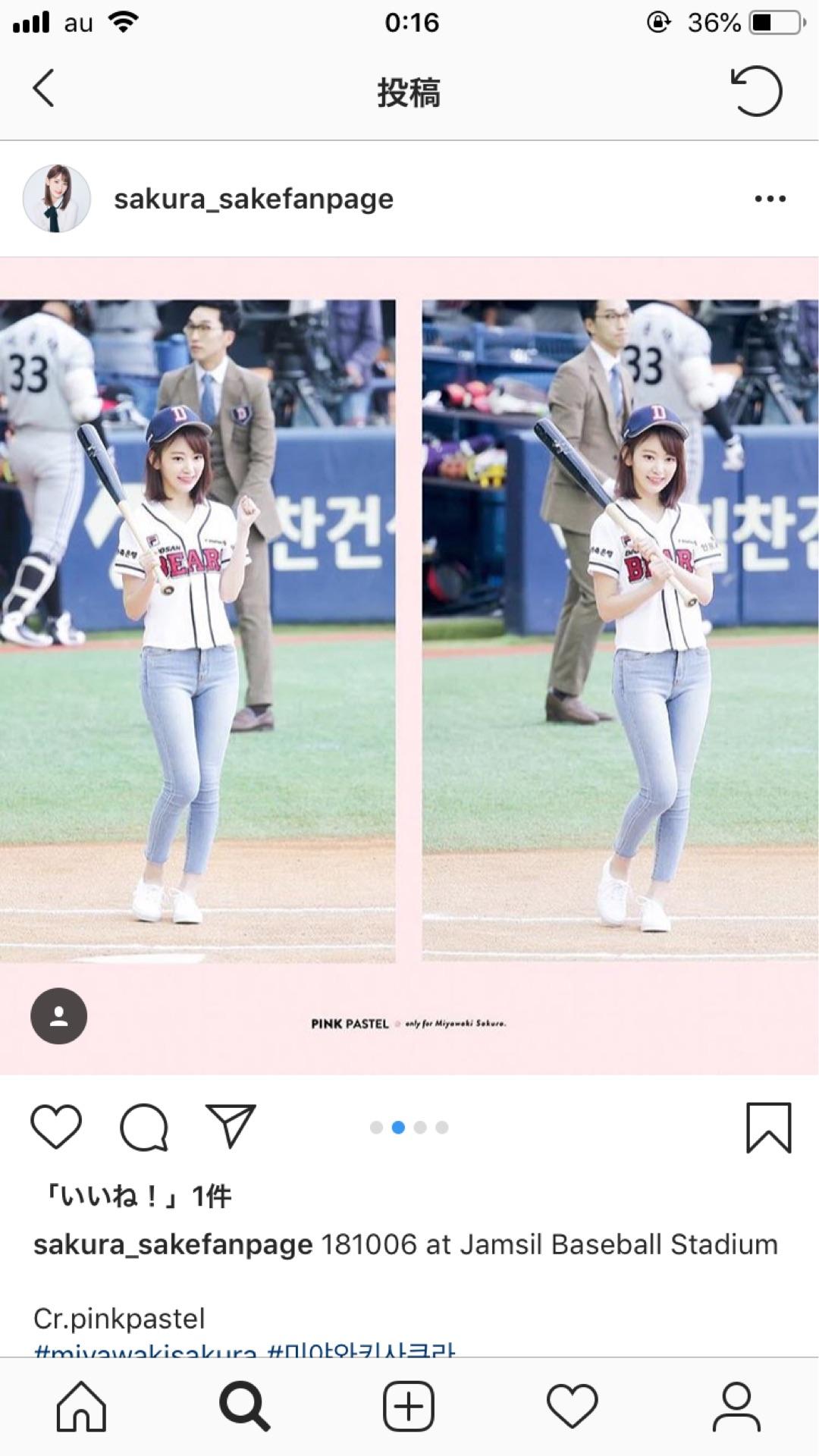Viewport: 819px width, 1456px height.
Task: Switch to the Home tab
Action: [81, 1407]
